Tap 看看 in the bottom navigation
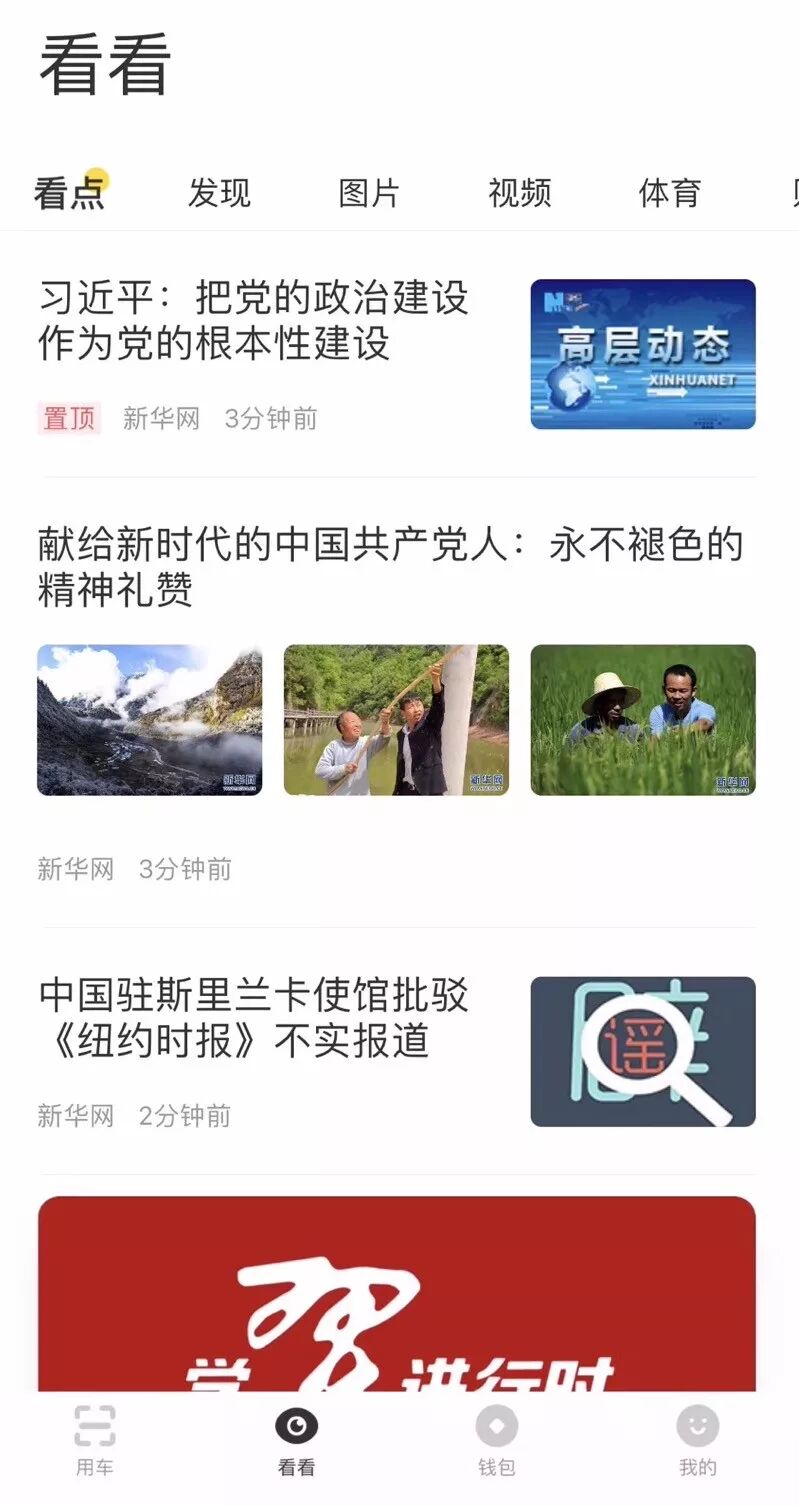 pyautogui.click(x=296, y=1440)
